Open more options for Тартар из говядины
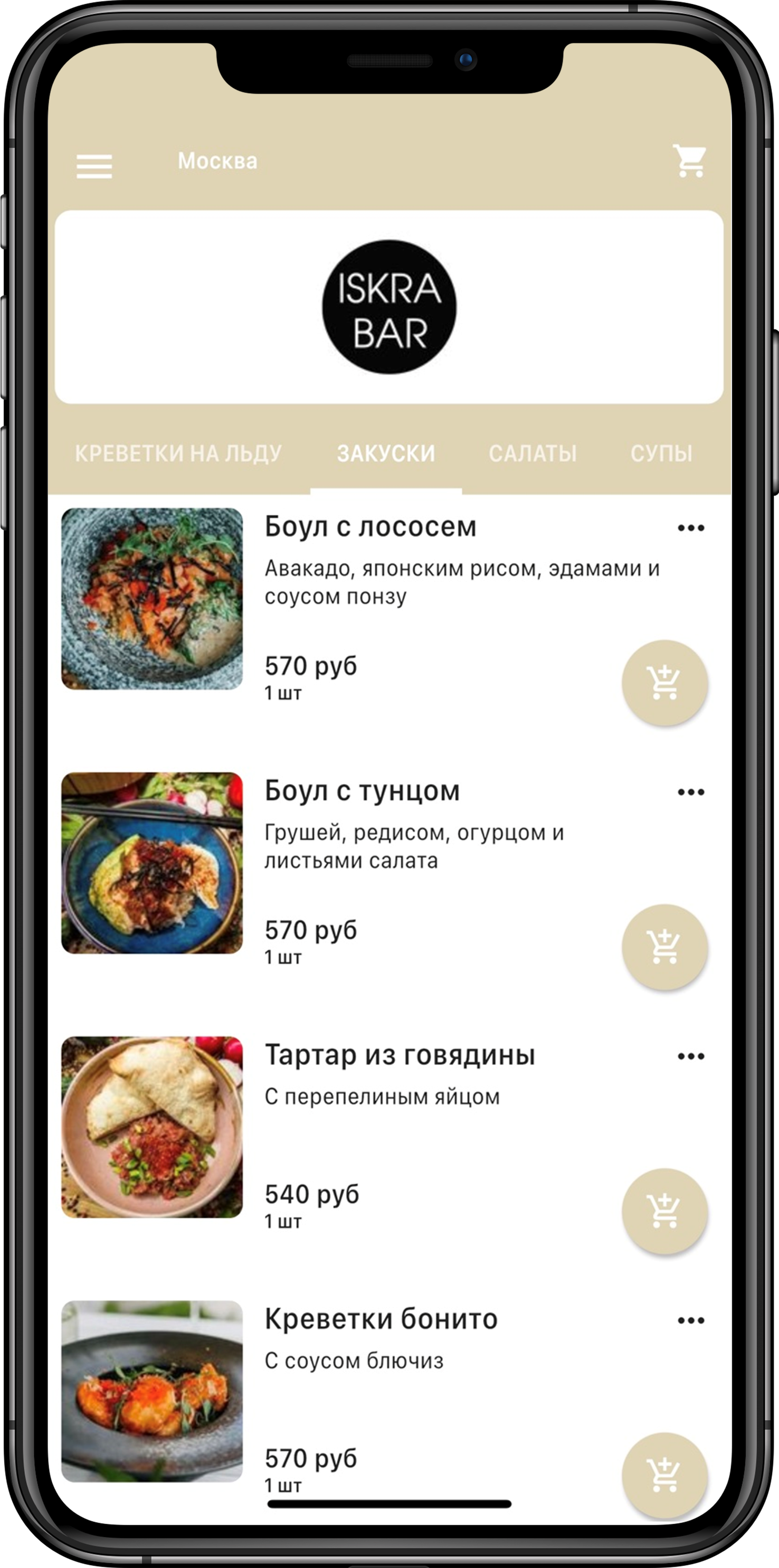Viewport: 779px width, 1568px height. (x=691, y=1056)
